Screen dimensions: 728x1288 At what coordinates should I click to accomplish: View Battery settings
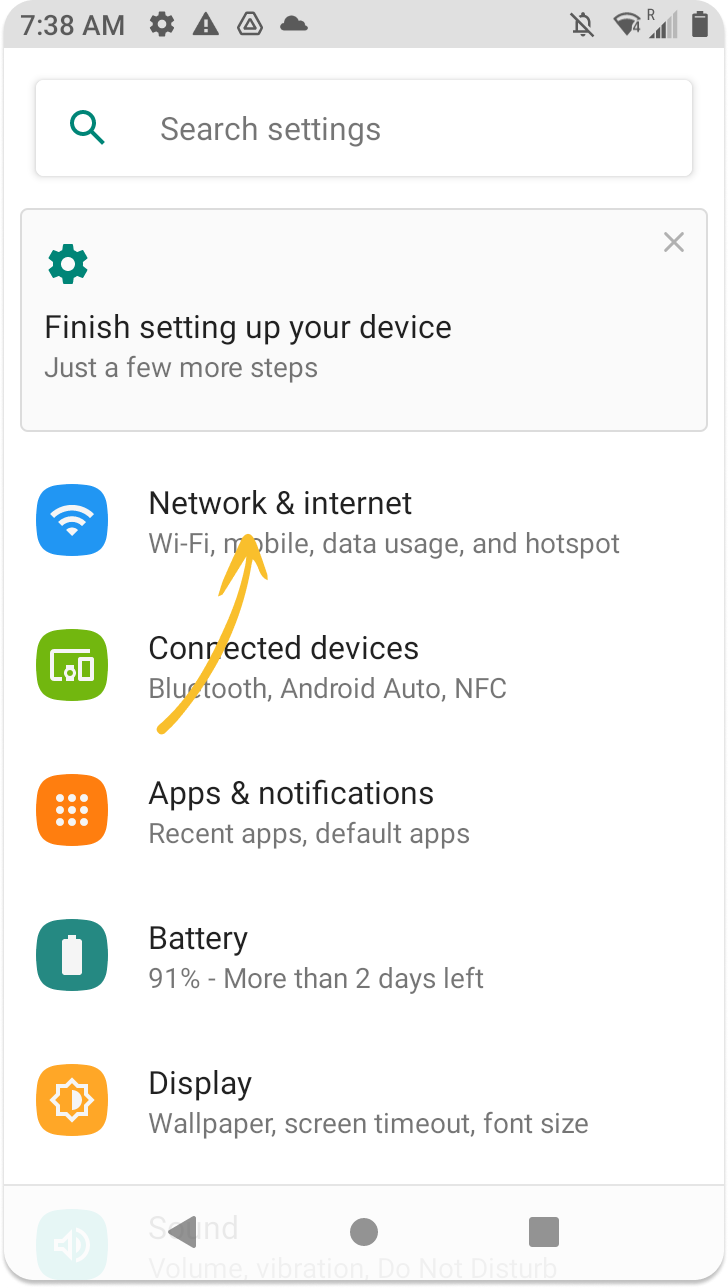point(364,956)
